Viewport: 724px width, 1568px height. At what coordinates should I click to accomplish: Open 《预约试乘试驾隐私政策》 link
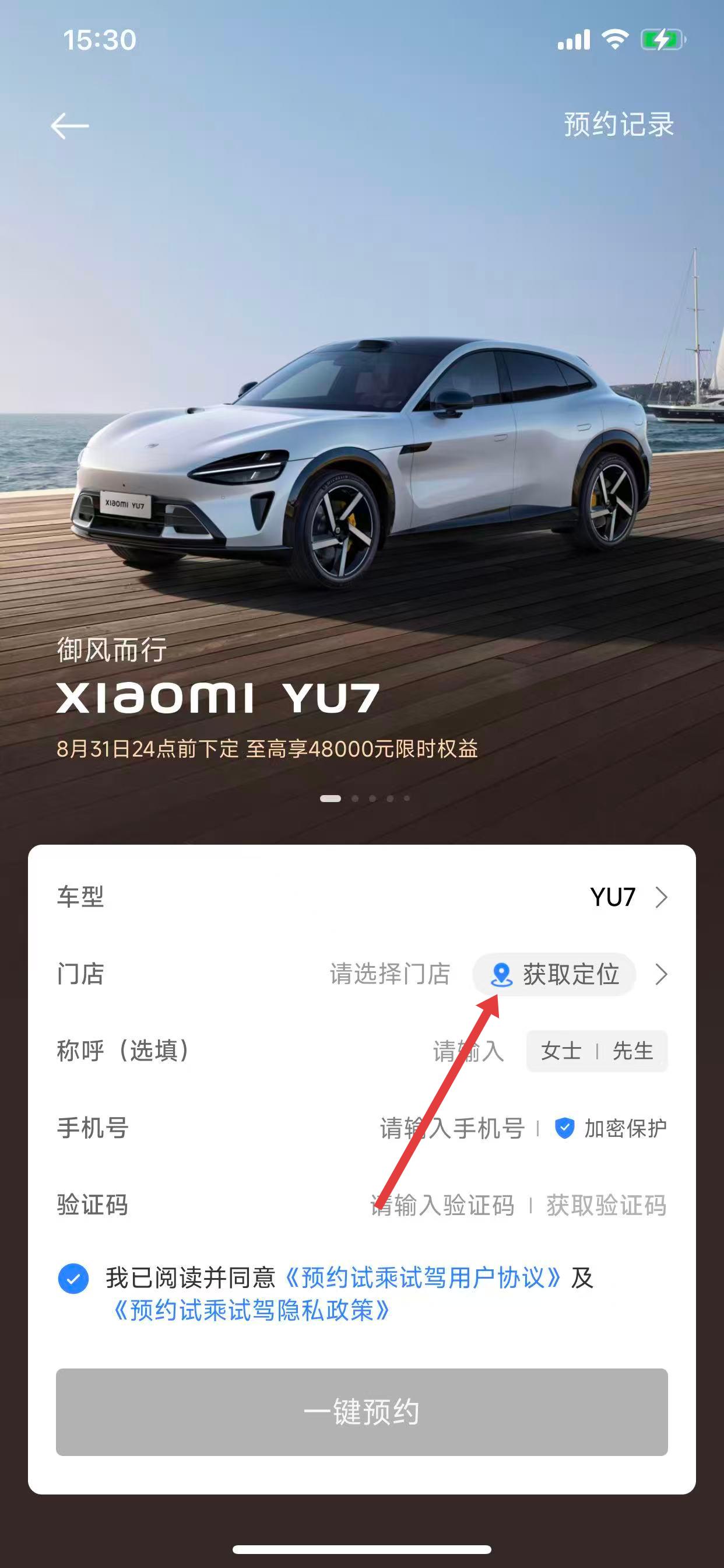251,1311
